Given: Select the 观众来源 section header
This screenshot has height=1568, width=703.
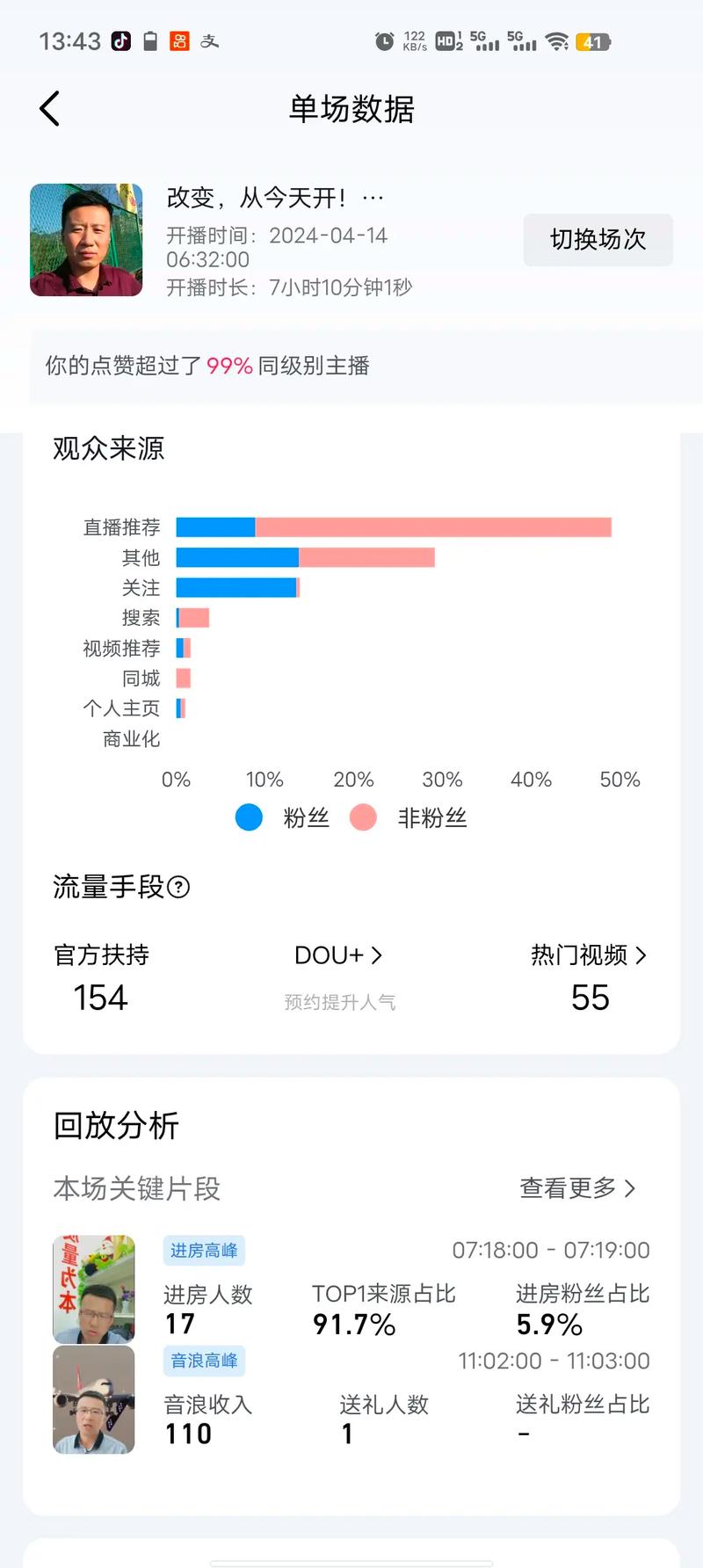Looking at the screenshot, I should pyautogui.click(x=110, y=449).
